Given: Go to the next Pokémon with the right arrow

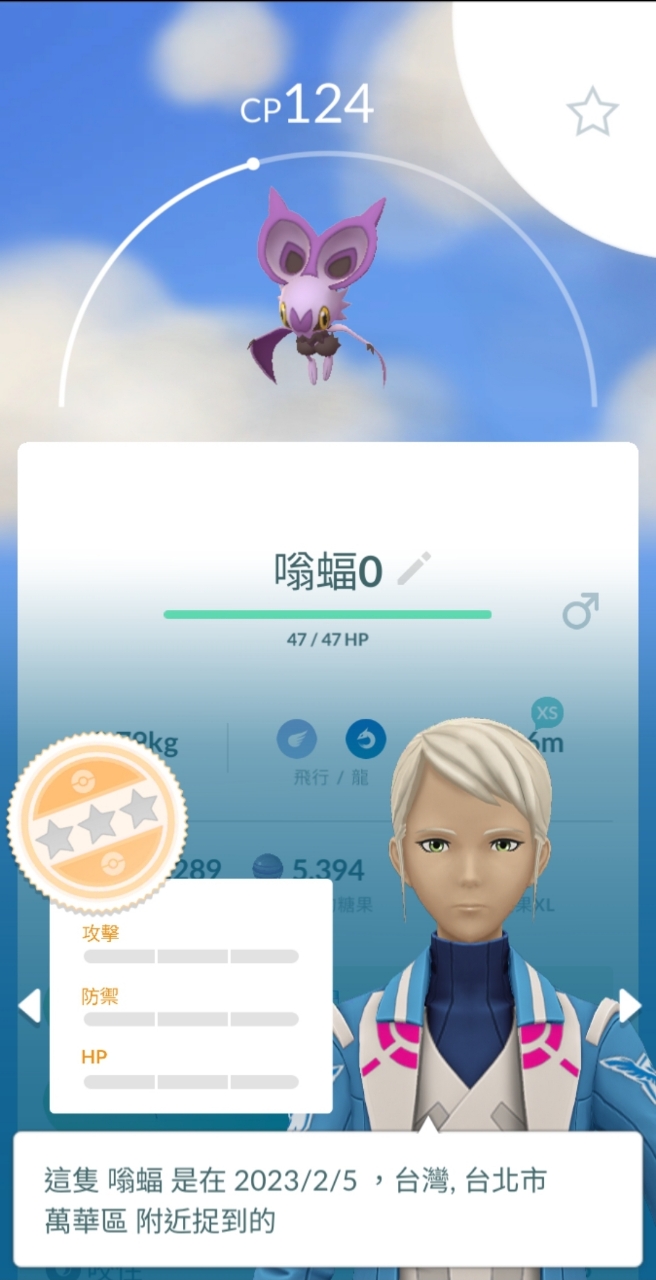Looking at the screenshot, I should [629, 1005].
